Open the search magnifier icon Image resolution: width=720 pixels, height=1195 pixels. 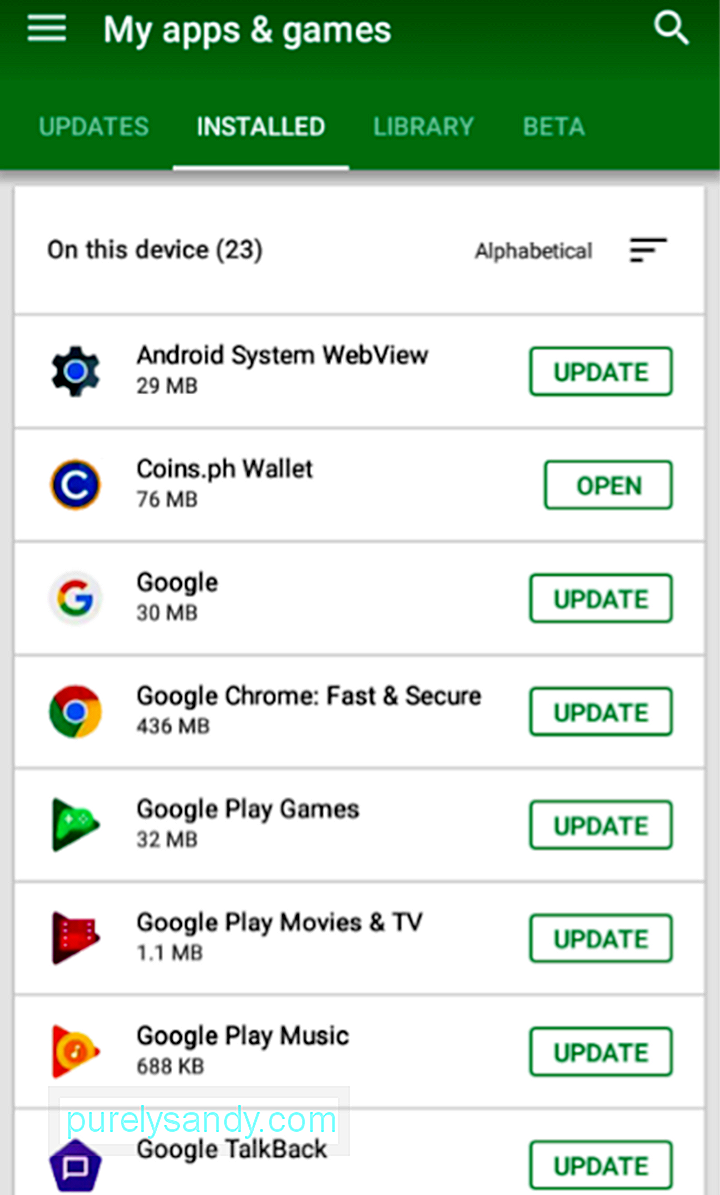pyautogui.click(x=671, y=29)
